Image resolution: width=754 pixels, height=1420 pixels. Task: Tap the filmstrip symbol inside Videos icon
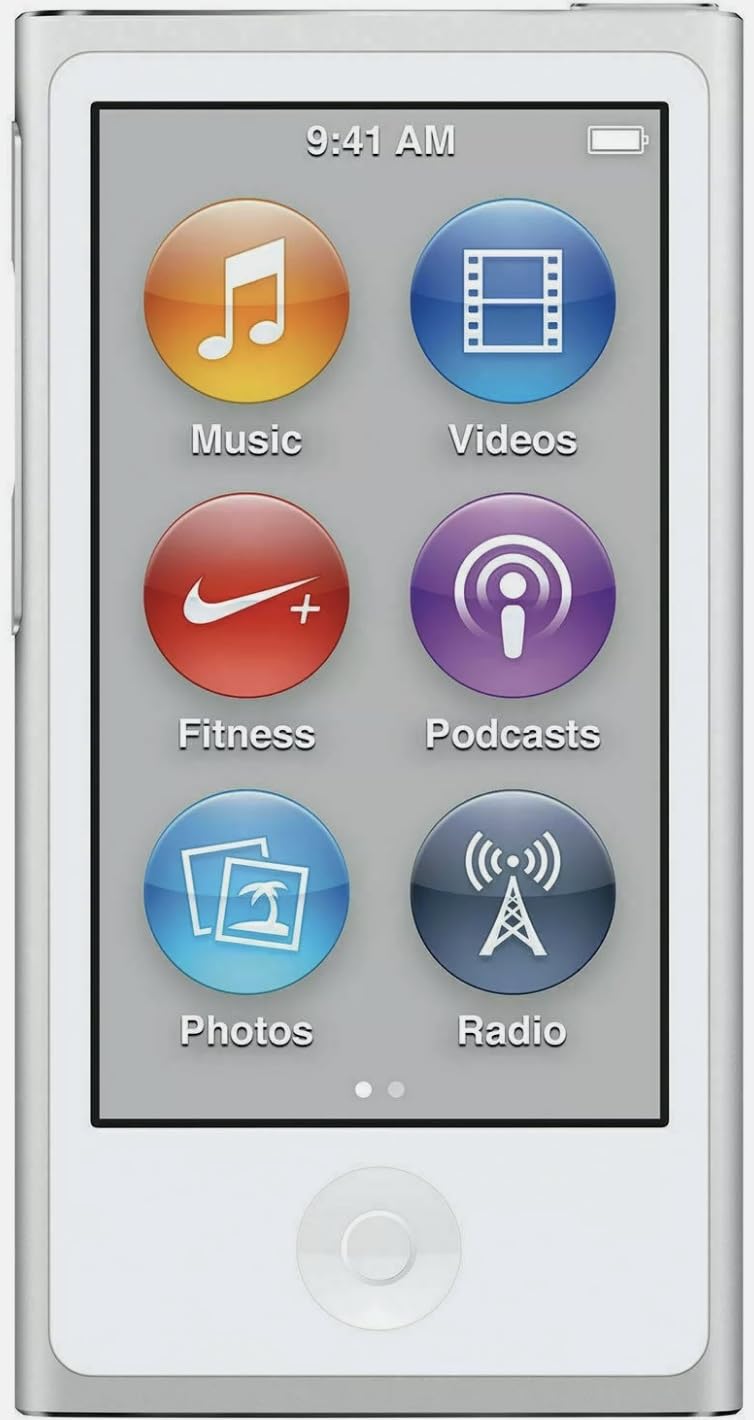click(x=513, y=300)
